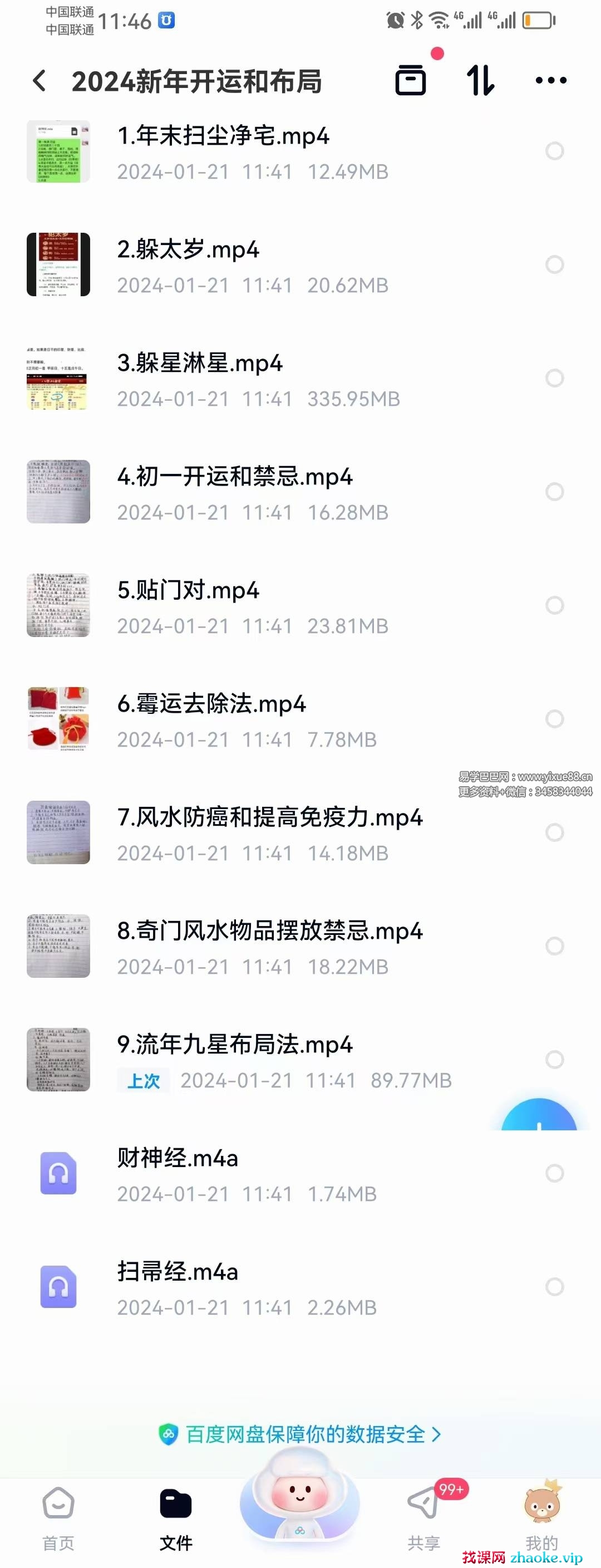Check the box for 8.奇门风水物品摆放禁忌.mp4
Screen dimensions: 601x1568
pyautogui.click(x=554, y=946)
